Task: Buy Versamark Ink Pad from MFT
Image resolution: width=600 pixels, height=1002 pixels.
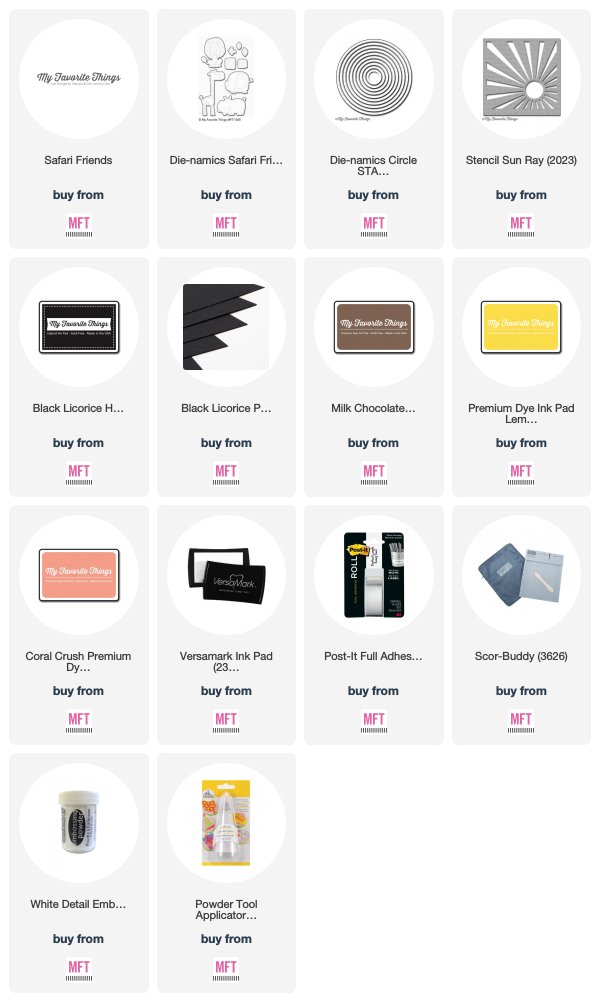Action: tap(226, 721)
